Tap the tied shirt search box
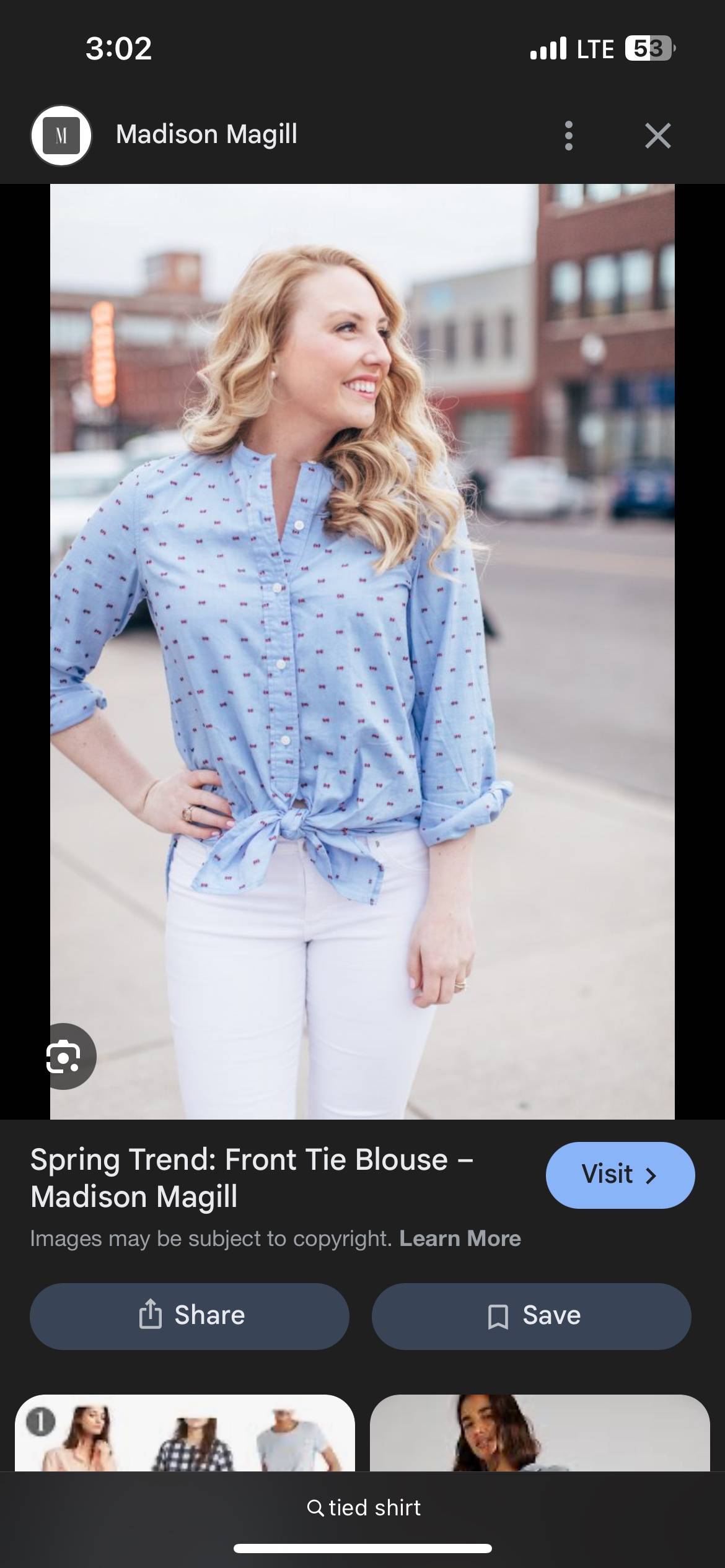 362,1508
